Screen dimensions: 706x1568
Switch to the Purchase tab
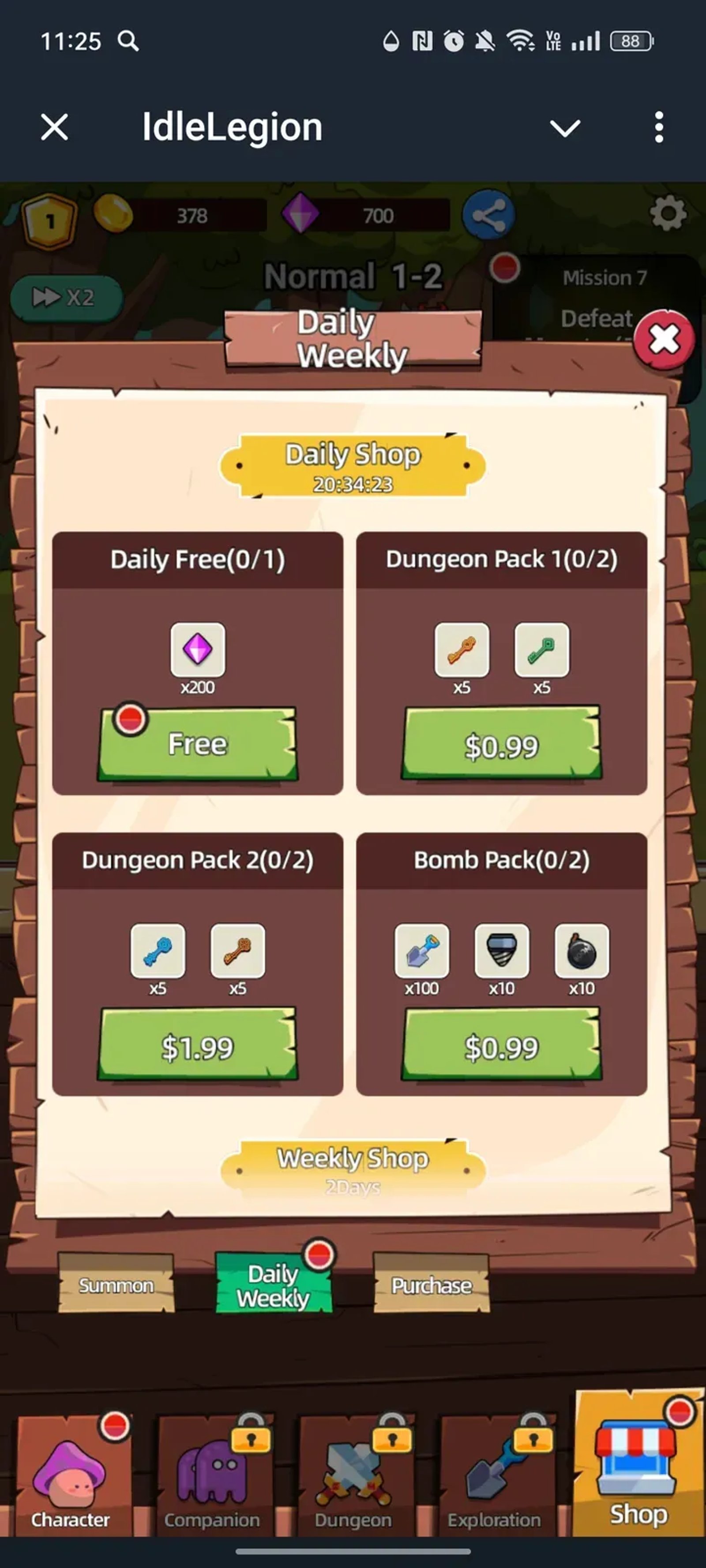431,1284
